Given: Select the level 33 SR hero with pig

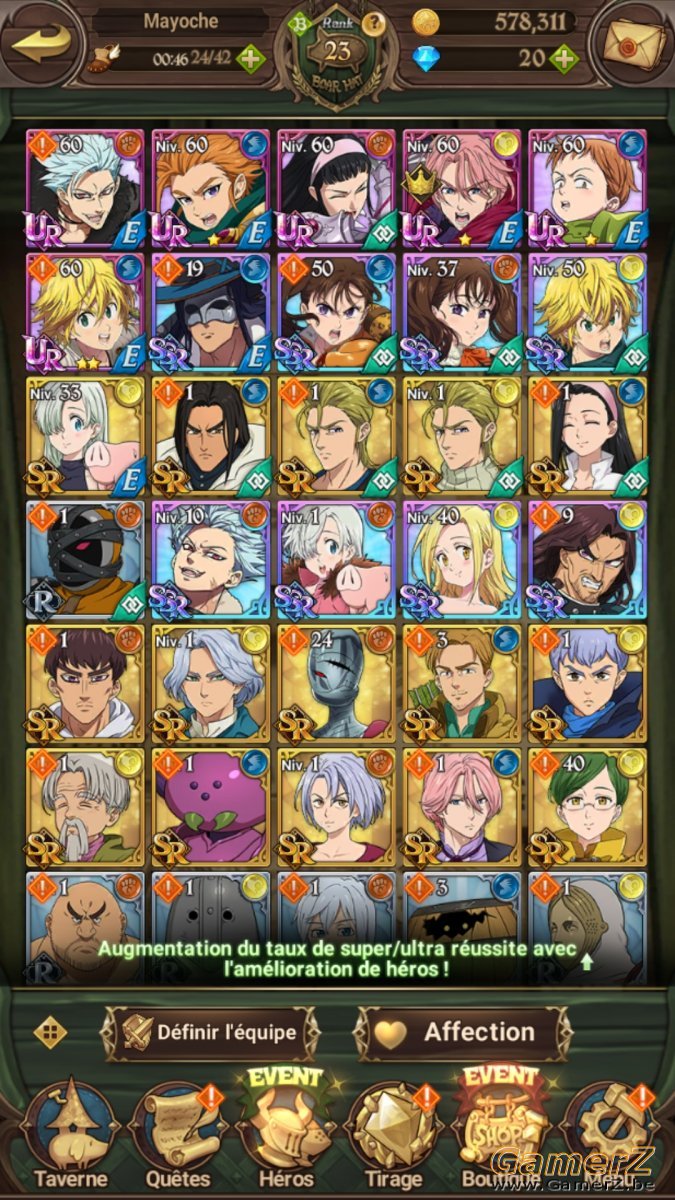Looking at the screenshot, I should click(x=86, y=436).
